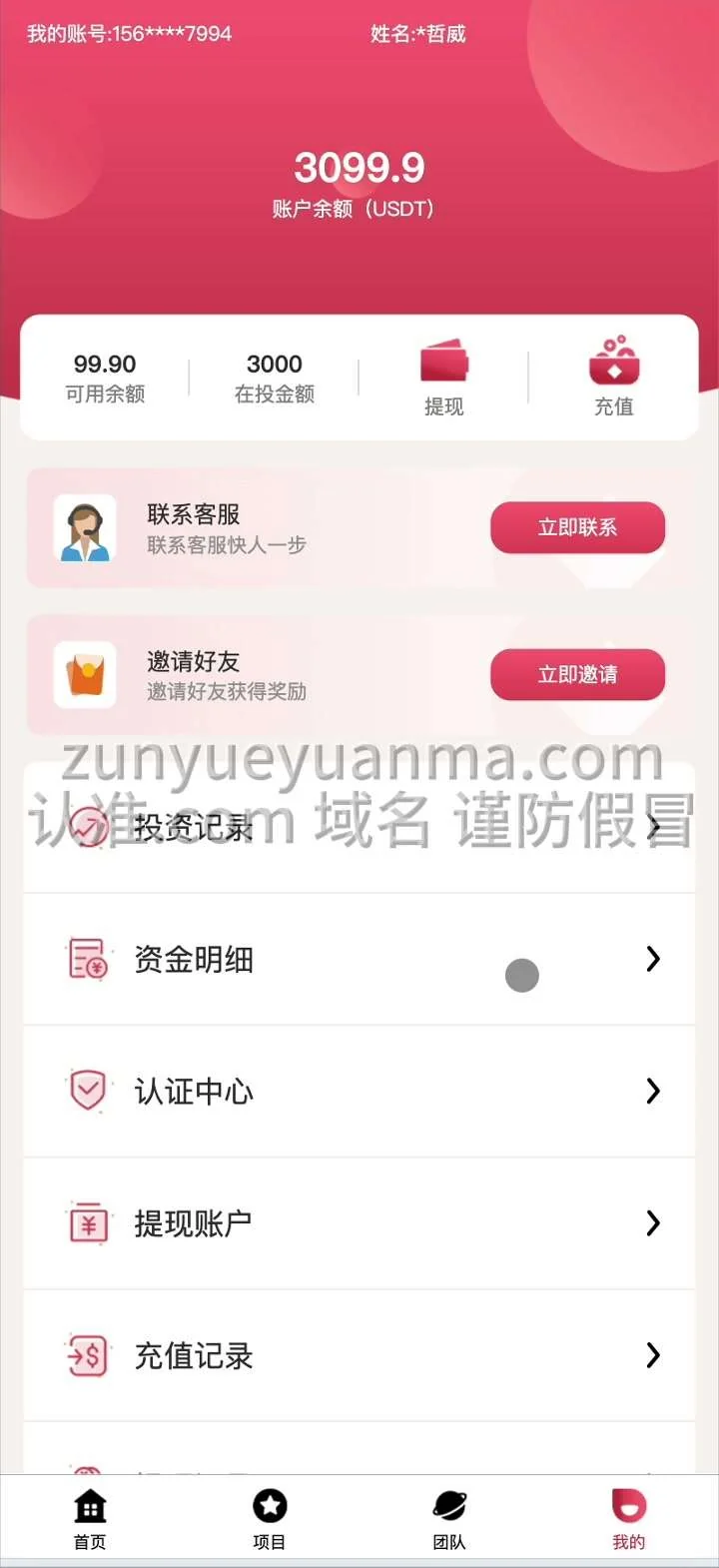Viewport: 719px width, 1568px height.
Task: Open the 充值 recharge shortcut
Action: (x=613, y=378)
